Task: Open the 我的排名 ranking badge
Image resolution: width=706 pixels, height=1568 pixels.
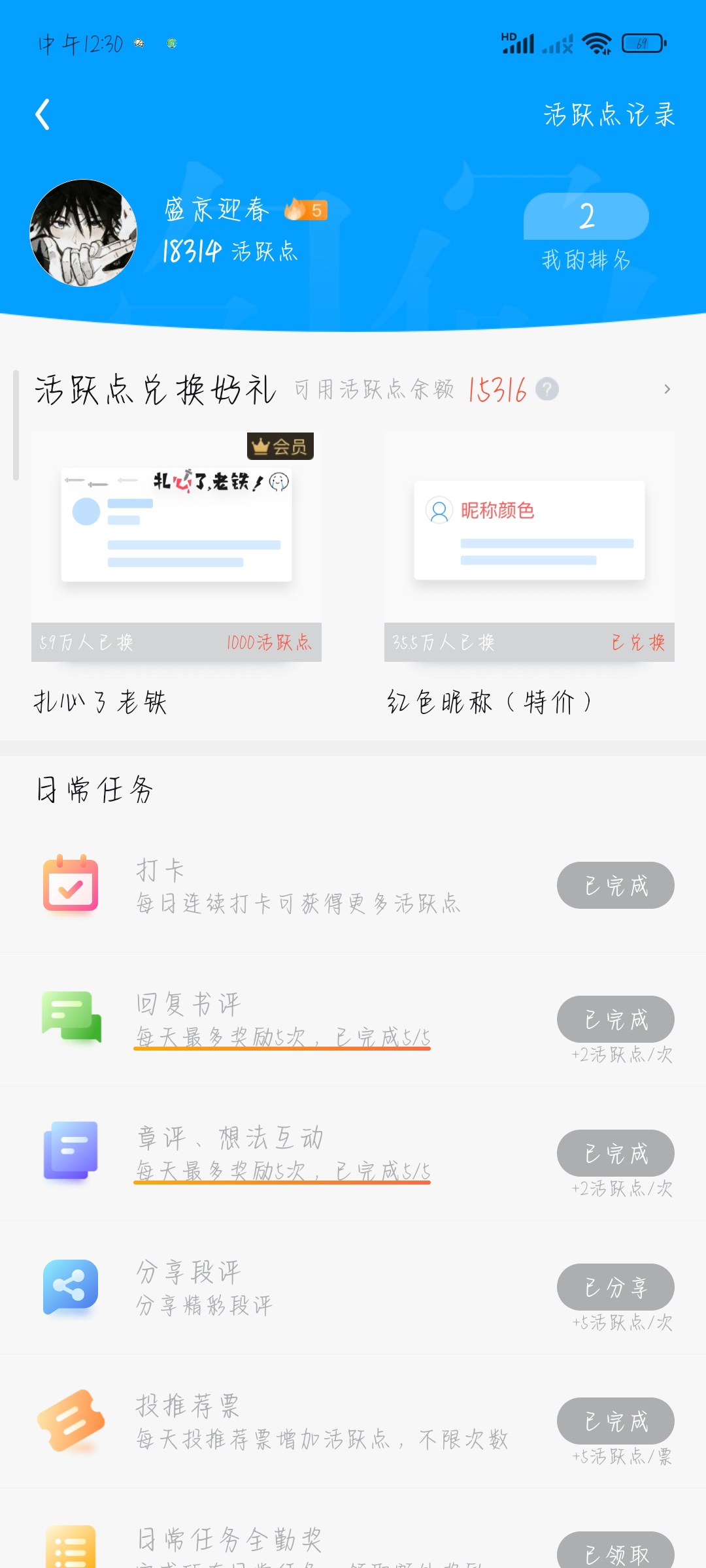Action: click(586, 233)
